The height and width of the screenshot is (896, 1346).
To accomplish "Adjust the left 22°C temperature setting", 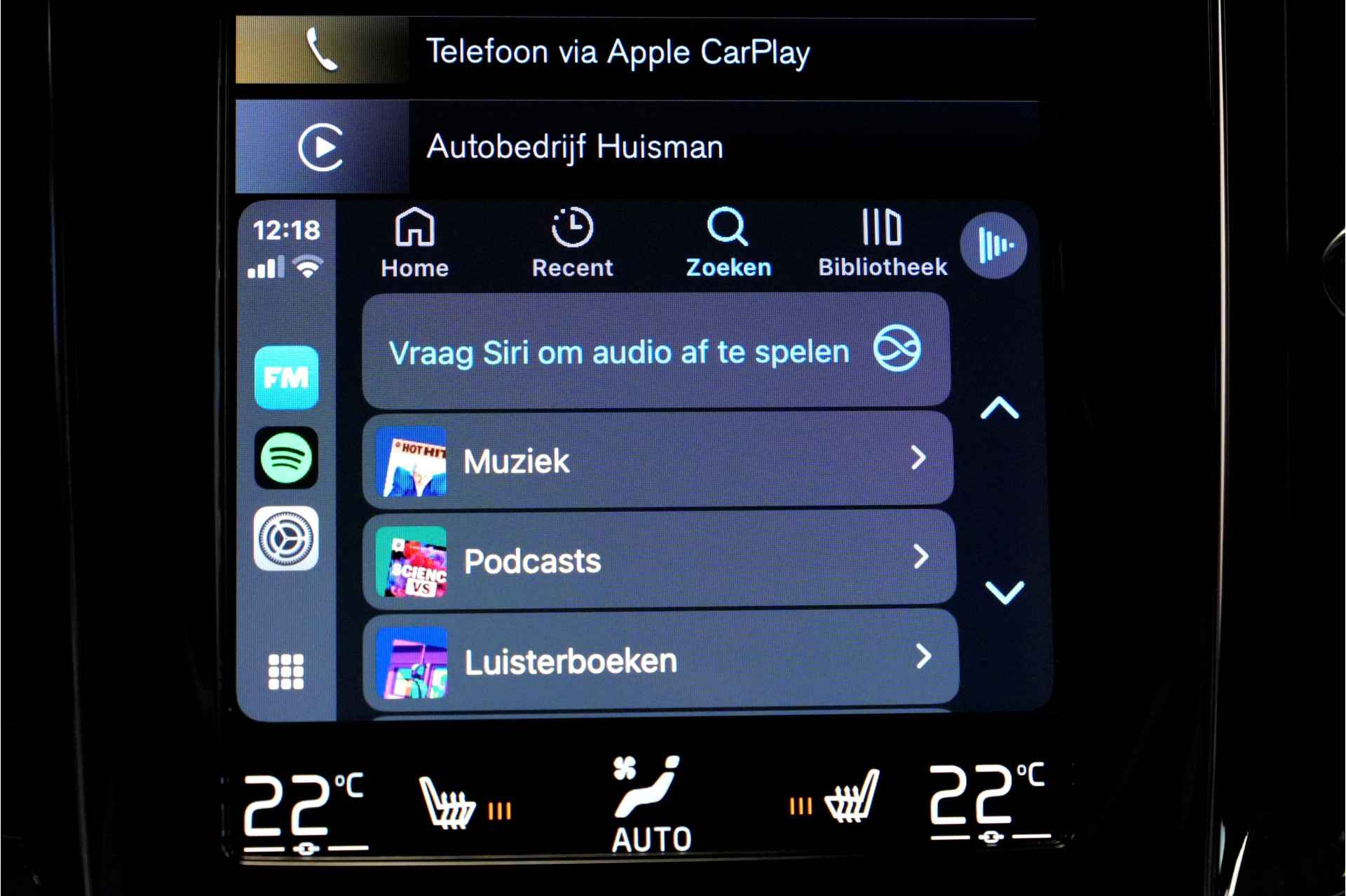I will coord(304,810).
